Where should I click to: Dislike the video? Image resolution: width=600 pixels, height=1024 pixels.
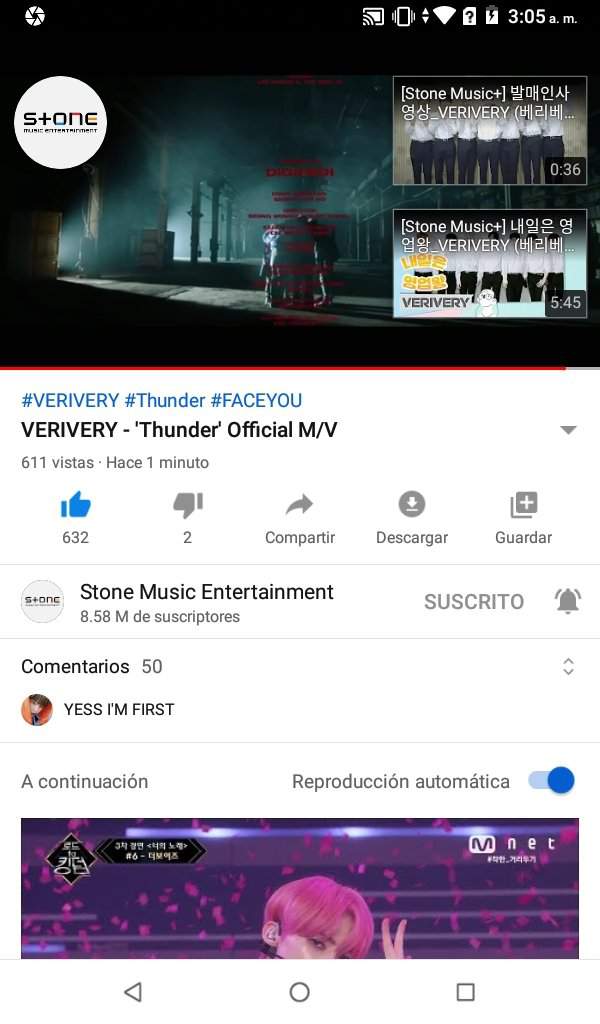(x=187, y=507)
